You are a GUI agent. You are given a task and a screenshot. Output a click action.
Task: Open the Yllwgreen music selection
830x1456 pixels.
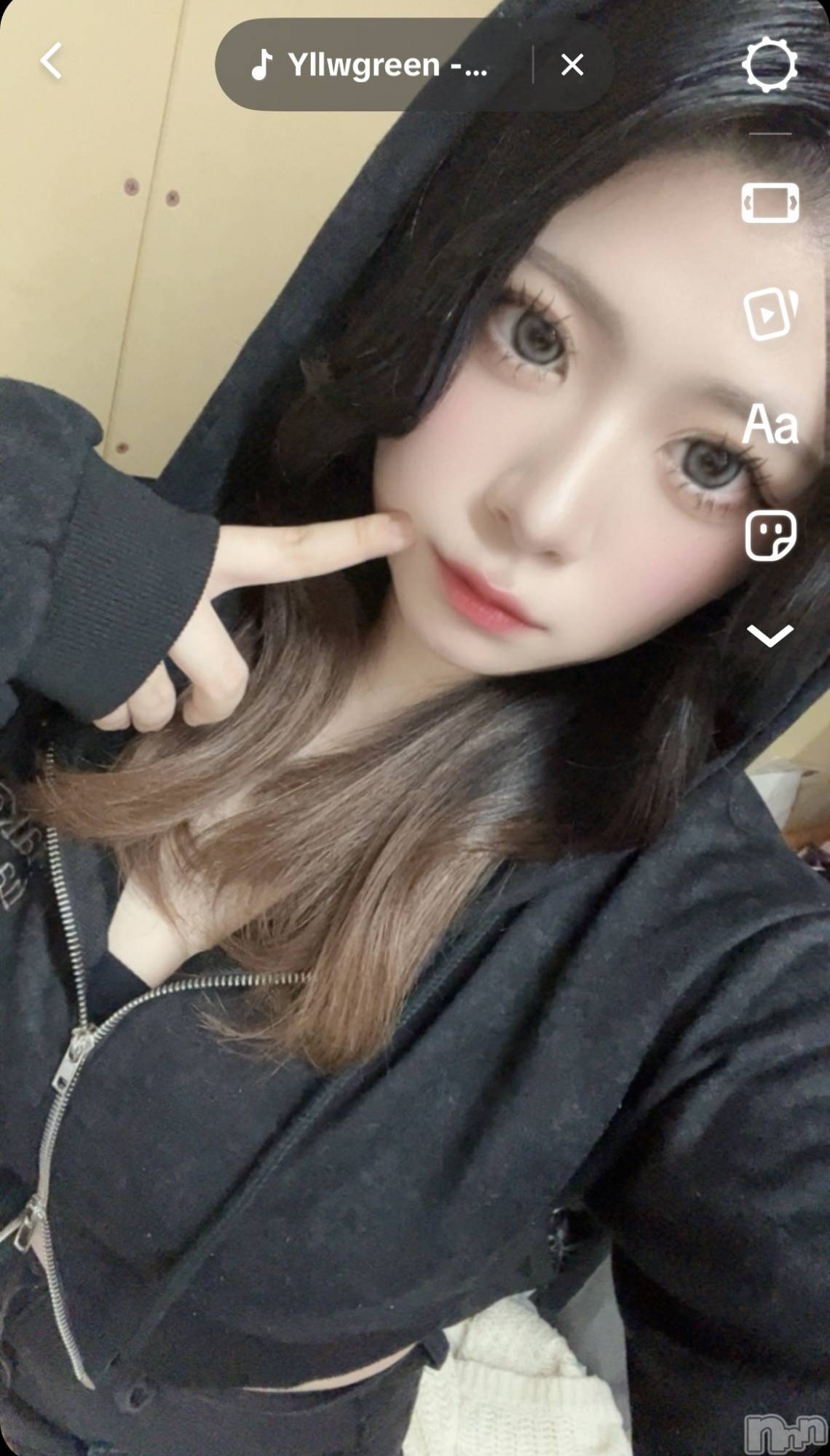(x=371, y=66)
